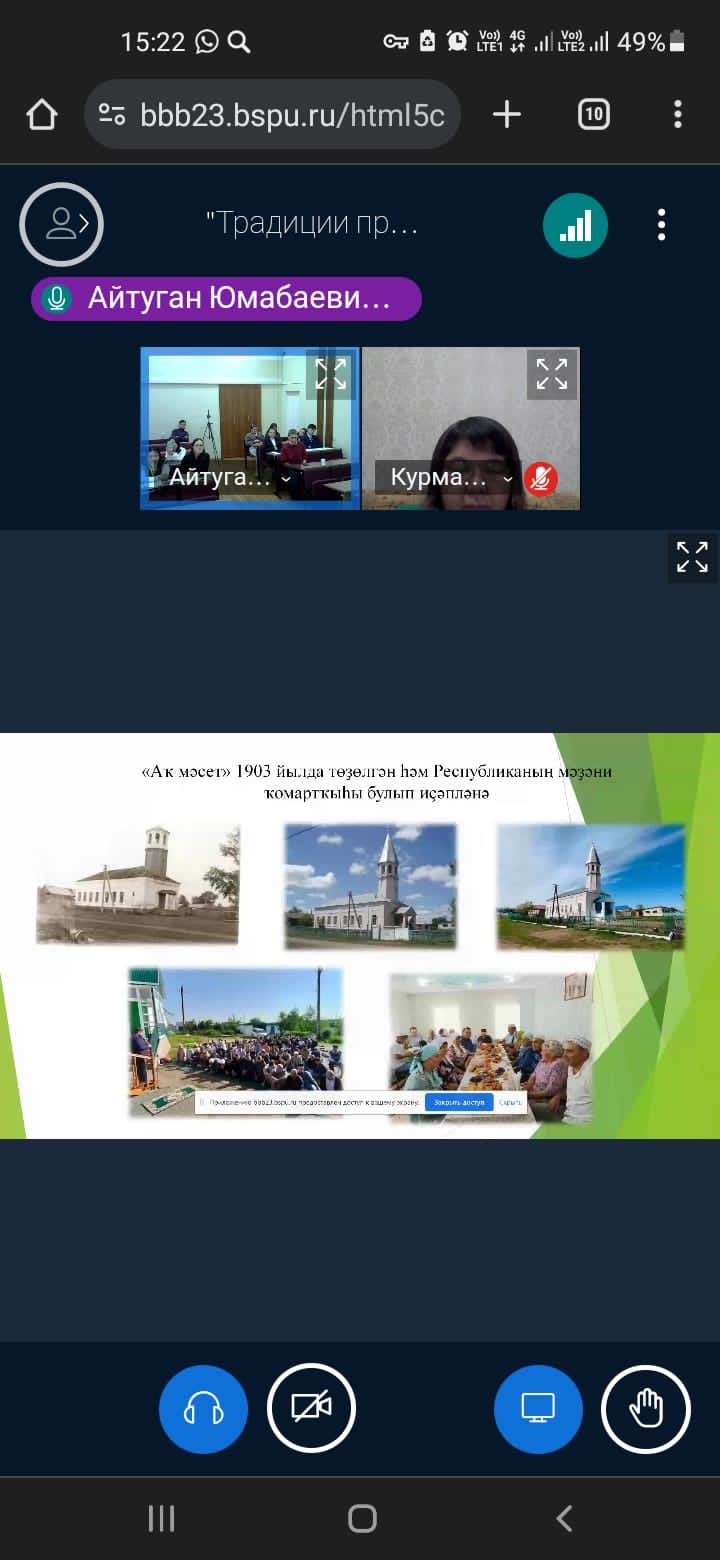720x1560 pixels.
Task: Go back with the system back button
Action: coord(564,1518)
